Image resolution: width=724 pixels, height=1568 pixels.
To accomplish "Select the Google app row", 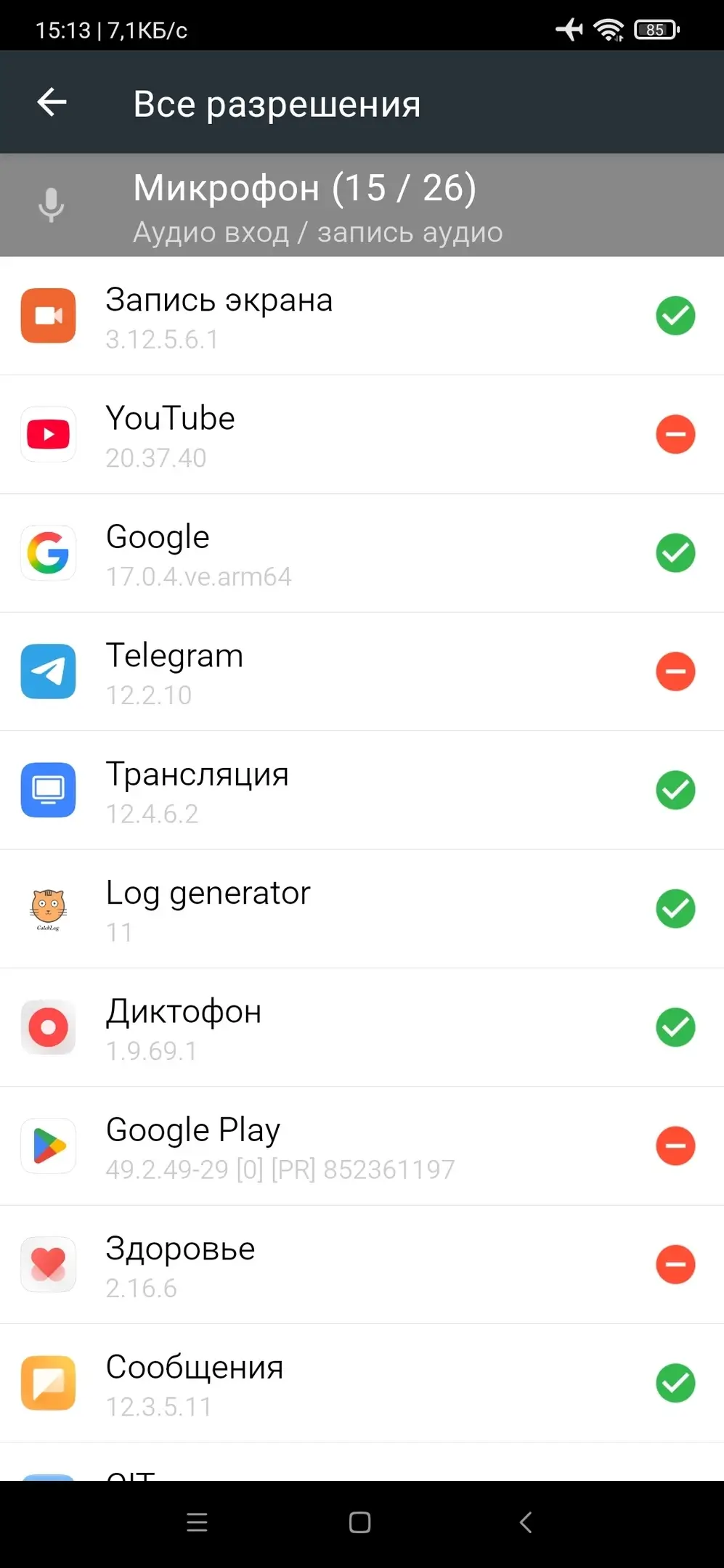I will (x=362, y=553).
